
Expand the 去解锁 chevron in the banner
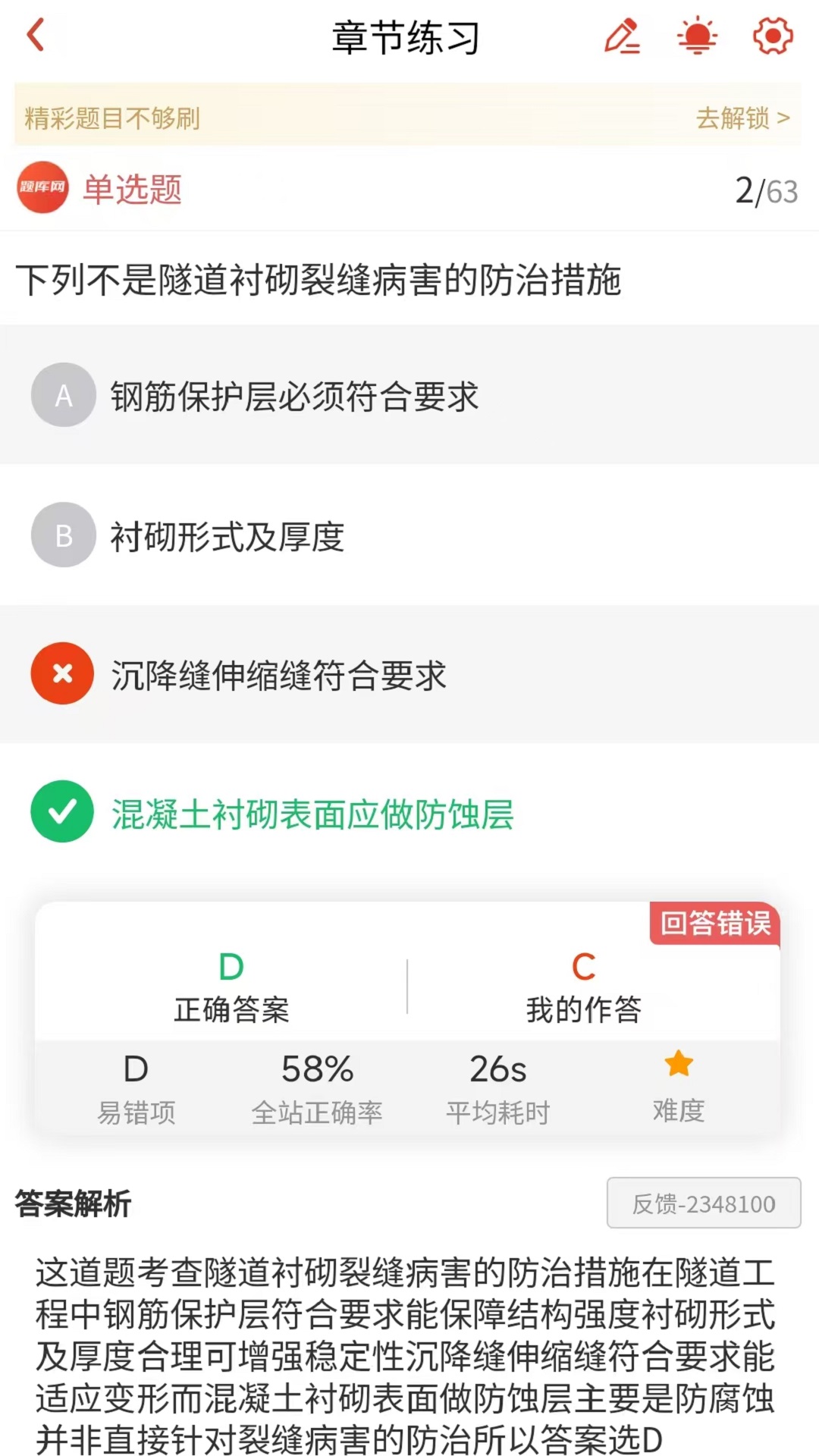[x=785, y=118]
